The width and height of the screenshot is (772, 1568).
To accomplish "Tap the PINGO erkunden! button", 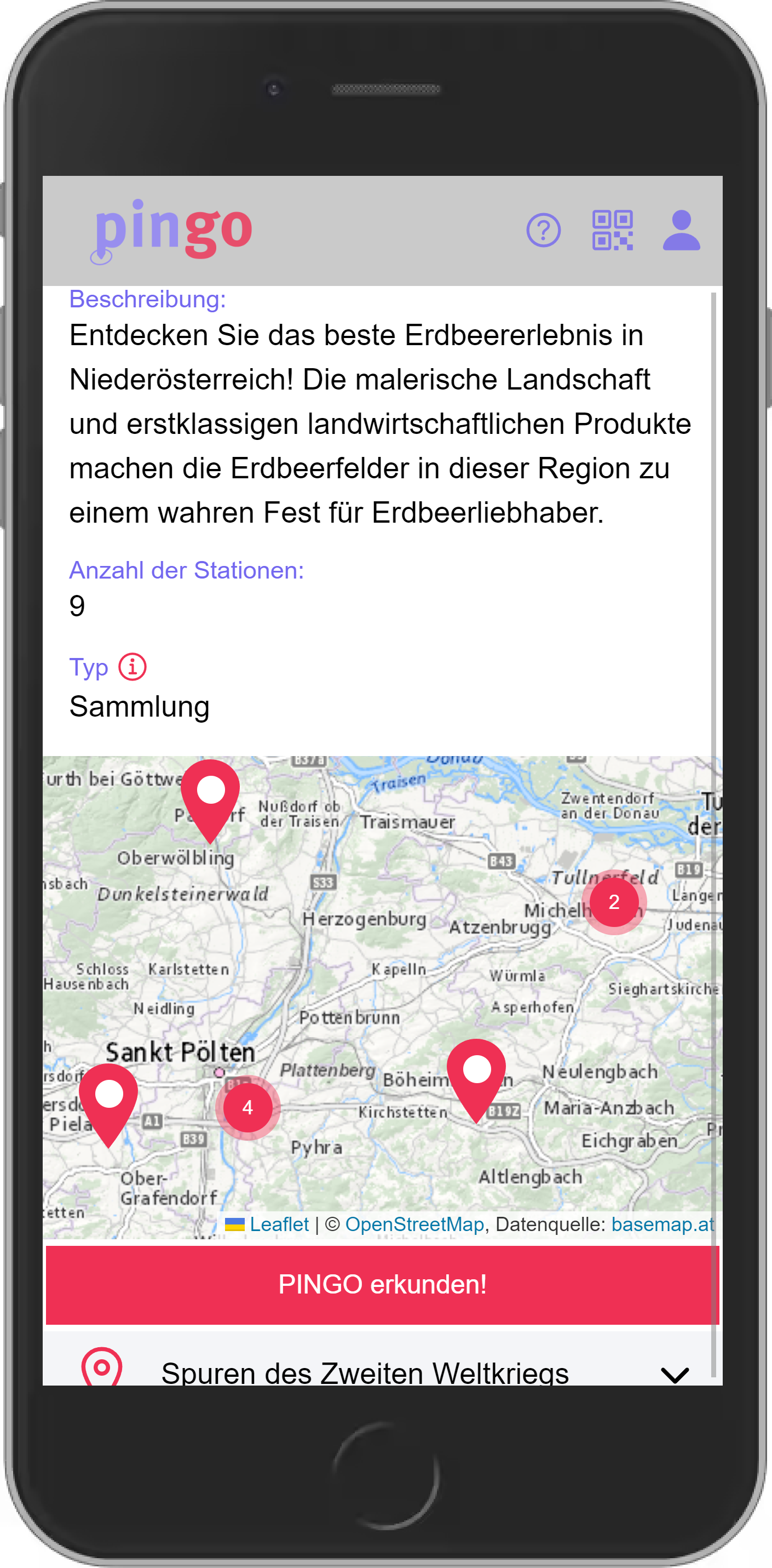I will click(x=383, y=1284).
